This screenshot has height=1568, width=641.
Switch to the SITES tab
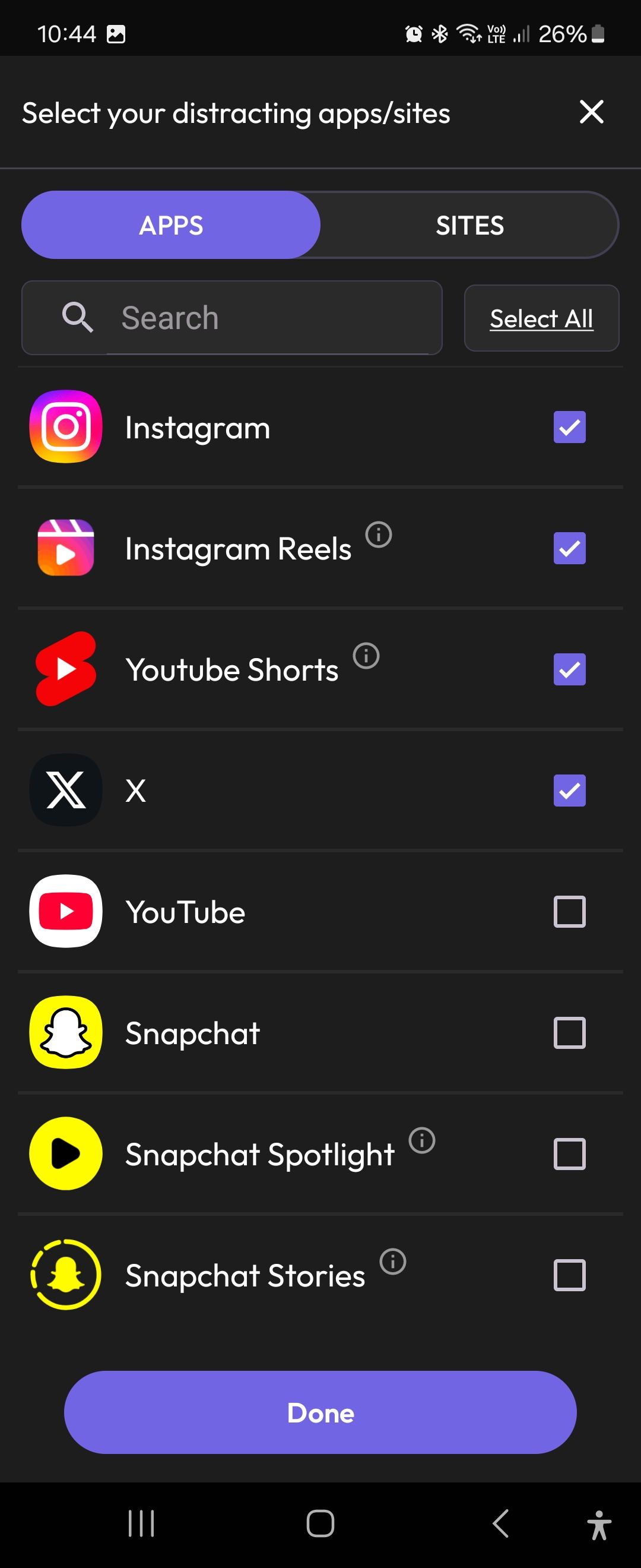[x=469, y=226]
